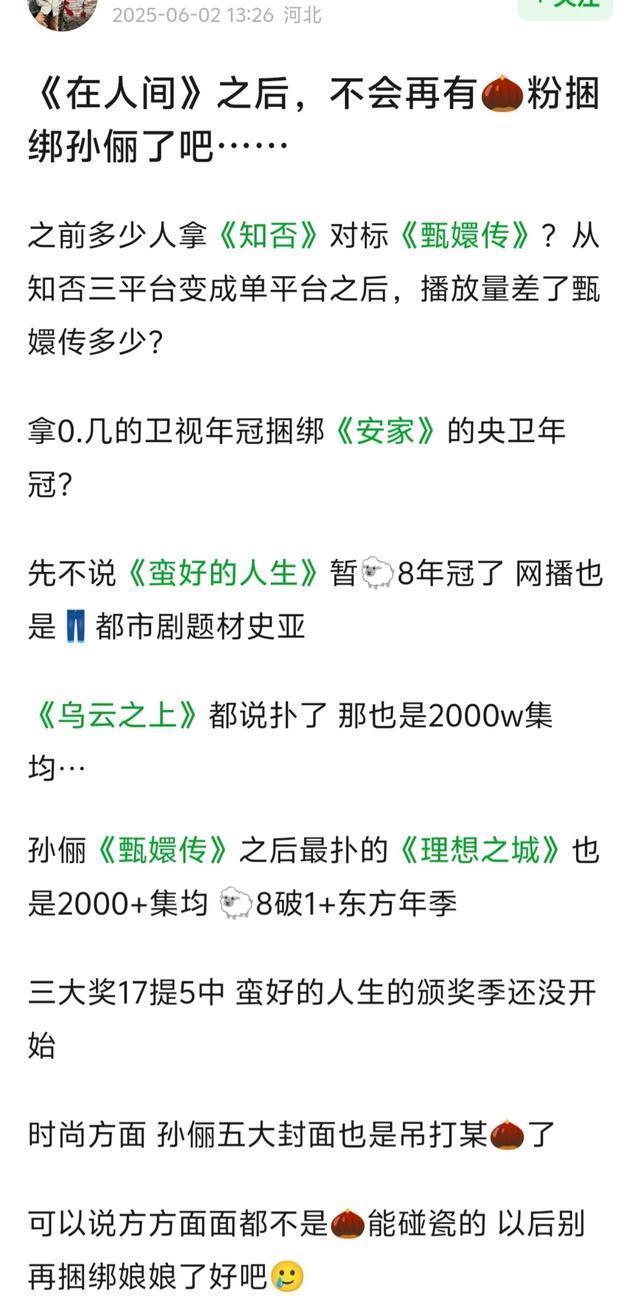Open the post author's avatar
Image resolution: width=640 pixels, height=1296 pixels.
point(62,12)
